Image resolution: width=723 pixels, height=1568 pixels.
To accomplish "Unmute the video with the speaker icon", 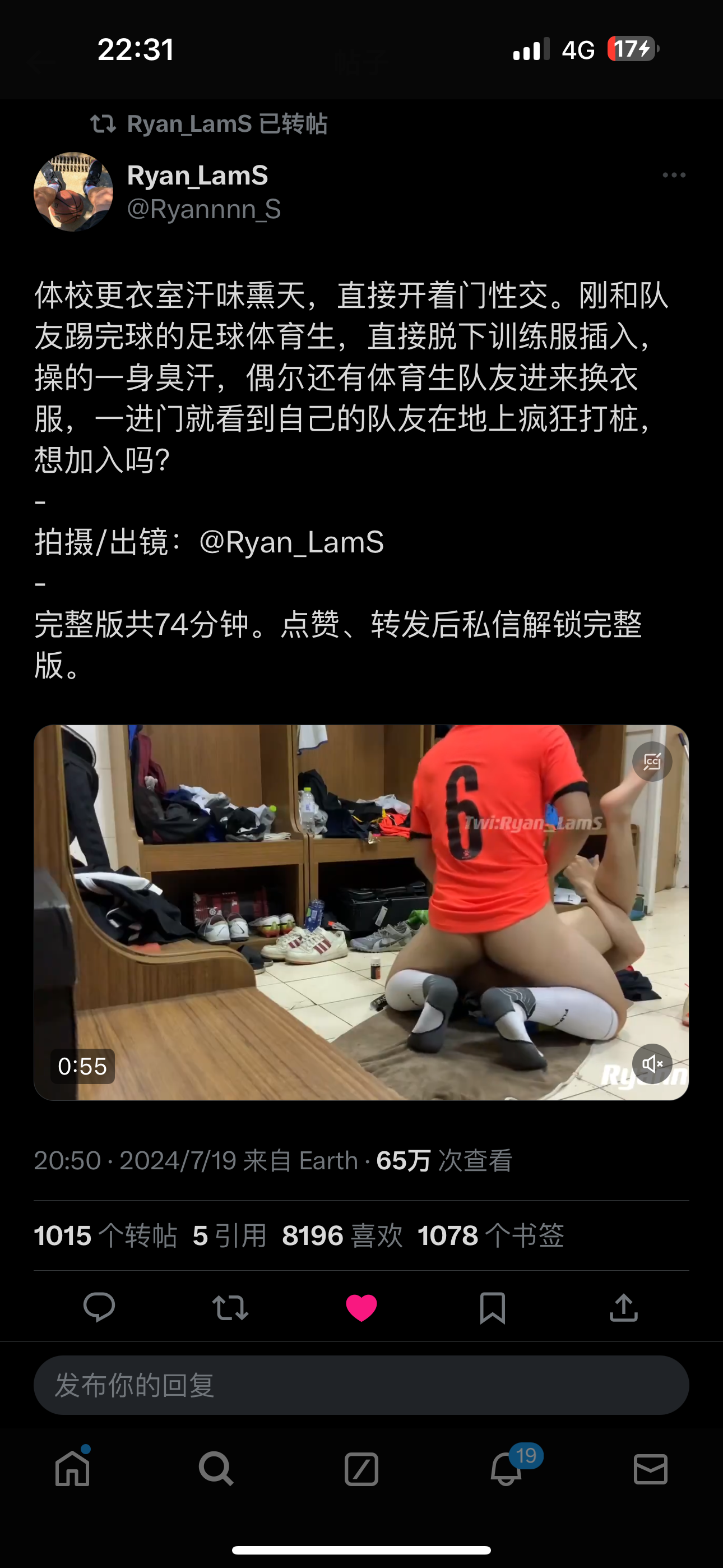I will 652,1064.
